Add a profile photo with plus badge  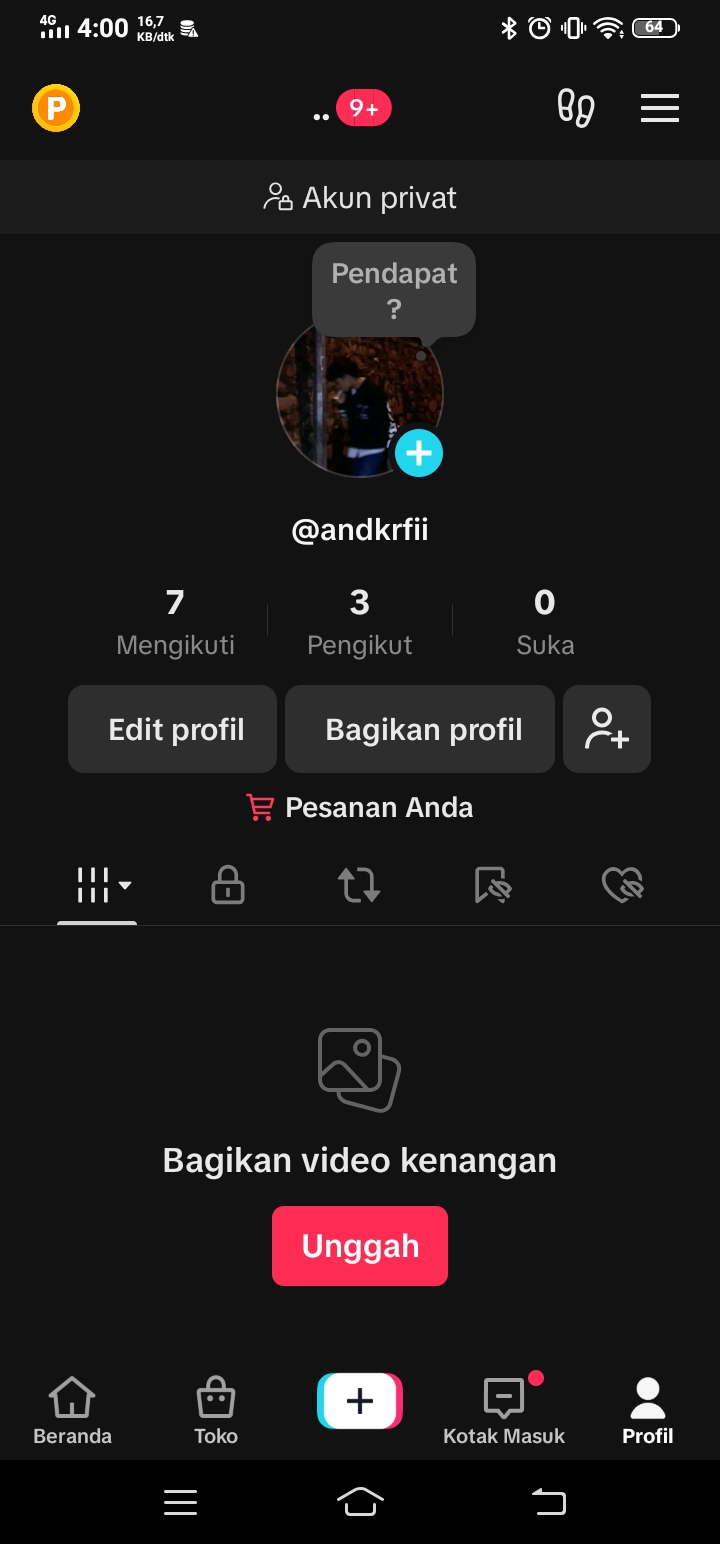coord(419,453)
